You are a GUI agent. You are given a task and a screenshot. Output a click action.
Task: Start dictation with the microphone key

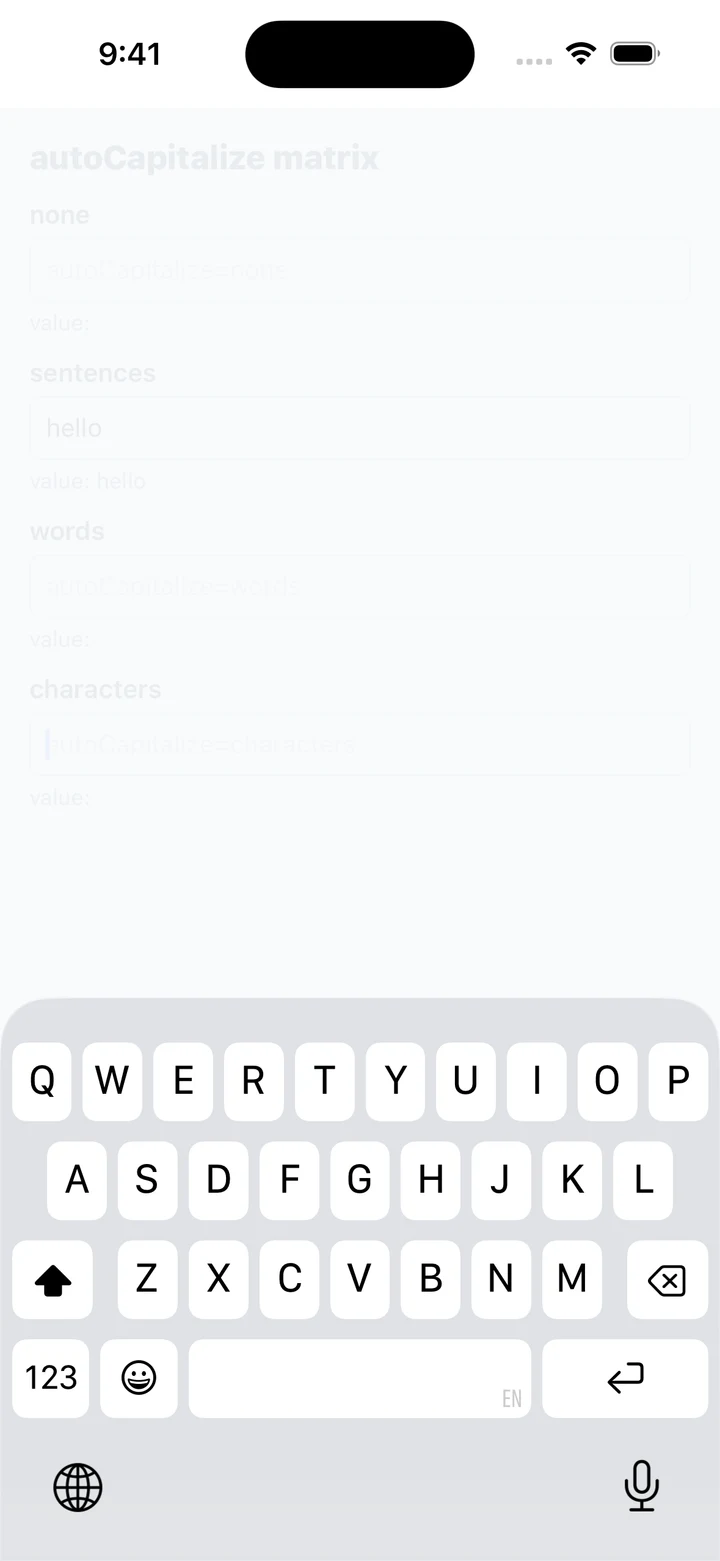click(x=641, y=1486)
